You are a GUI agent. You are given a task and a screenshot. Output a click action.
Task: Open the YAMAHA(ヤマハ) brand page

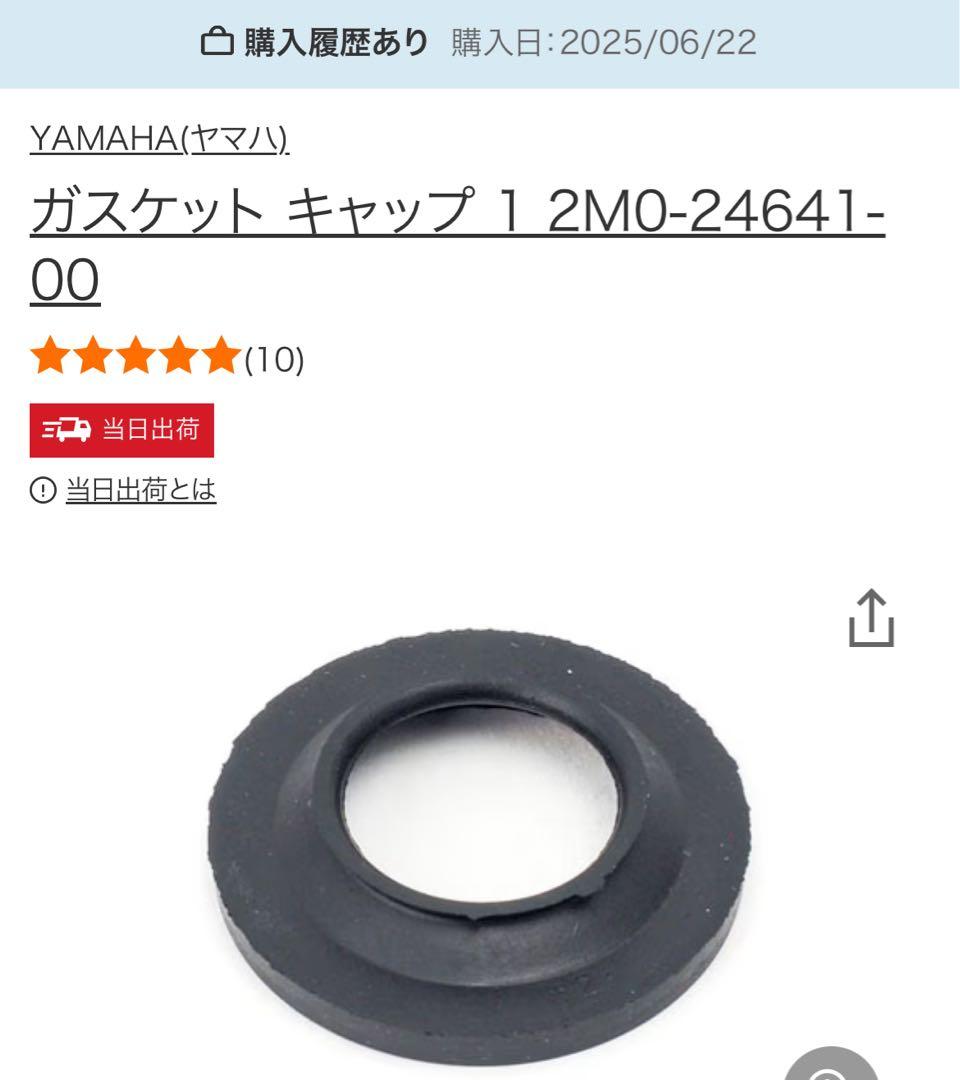pyautogui.click(x=158, y=137)
